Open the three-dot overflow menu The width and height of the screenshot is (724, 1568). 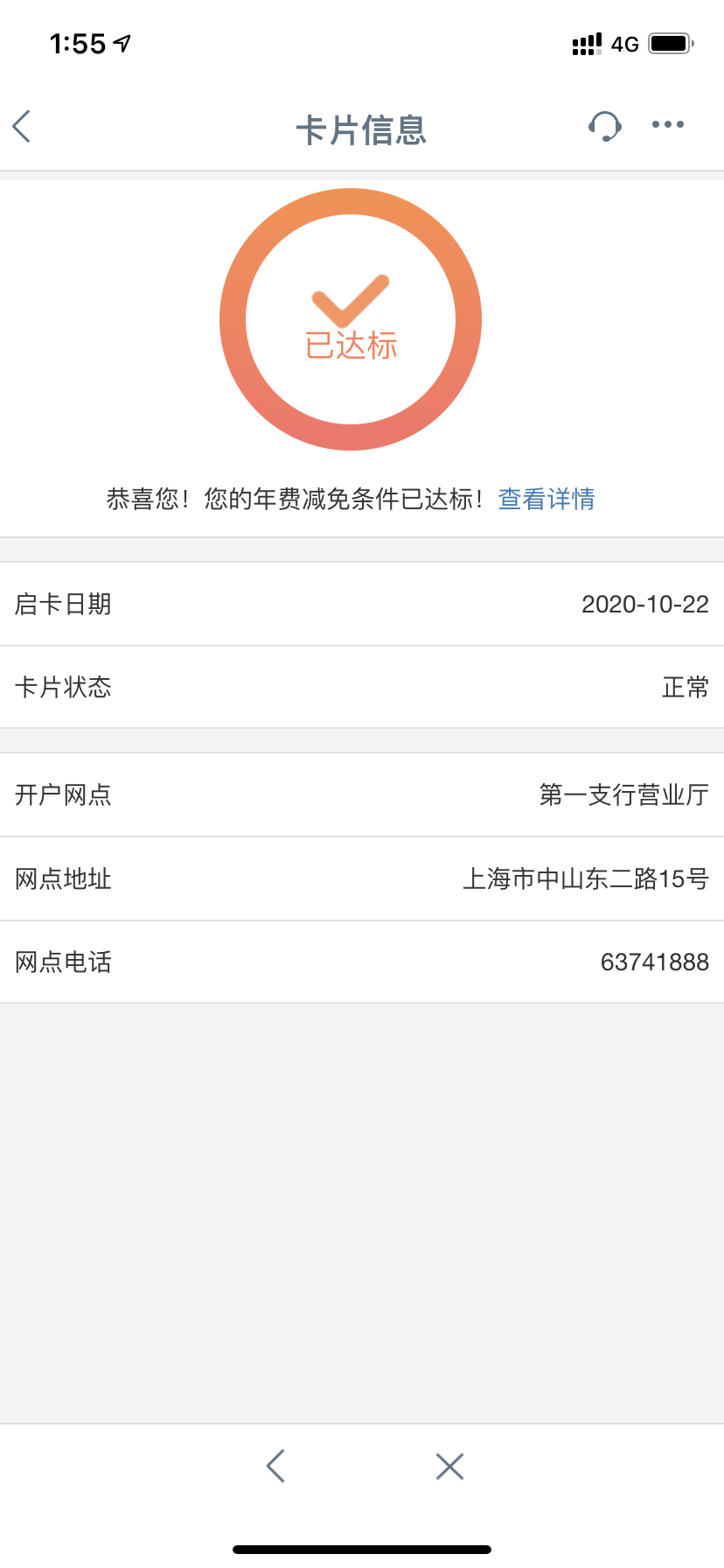(668, 125)
